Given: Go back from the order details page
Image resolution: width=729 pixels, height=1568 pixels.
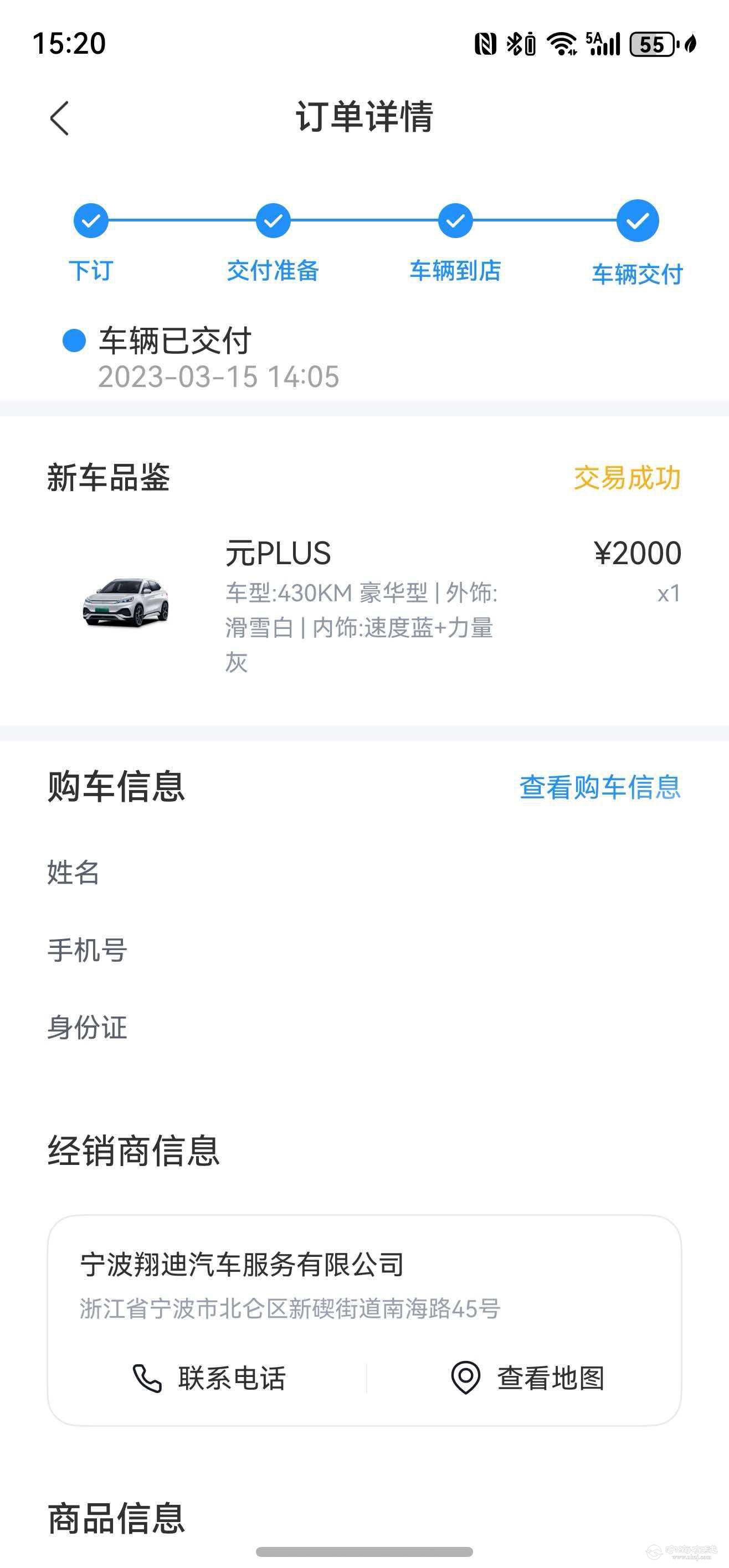Looking at the screenshot, I should click(60, 117).
